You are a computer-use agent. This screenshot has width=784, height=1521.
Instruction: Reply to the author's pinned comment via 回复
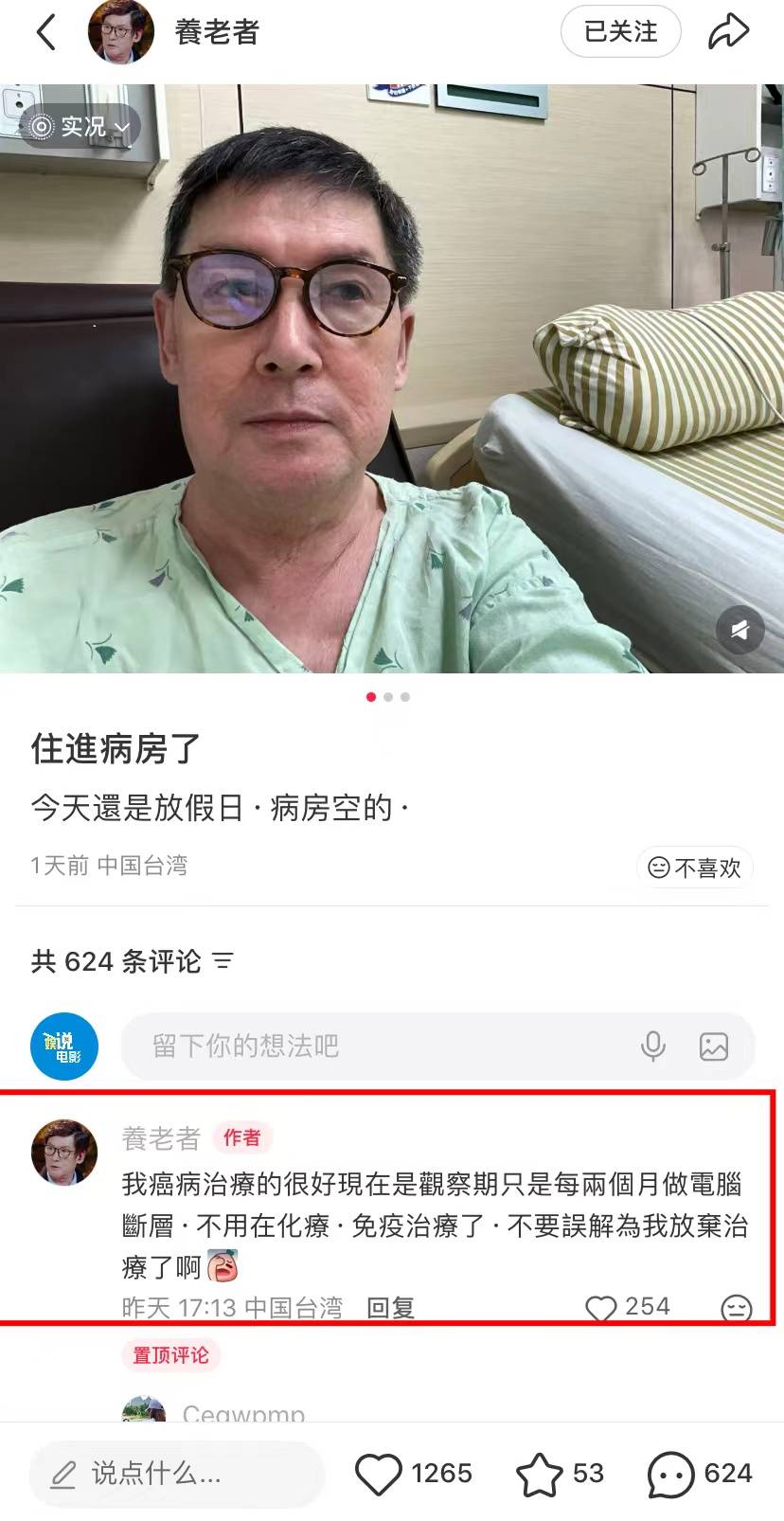click(x=390, y=1308)
